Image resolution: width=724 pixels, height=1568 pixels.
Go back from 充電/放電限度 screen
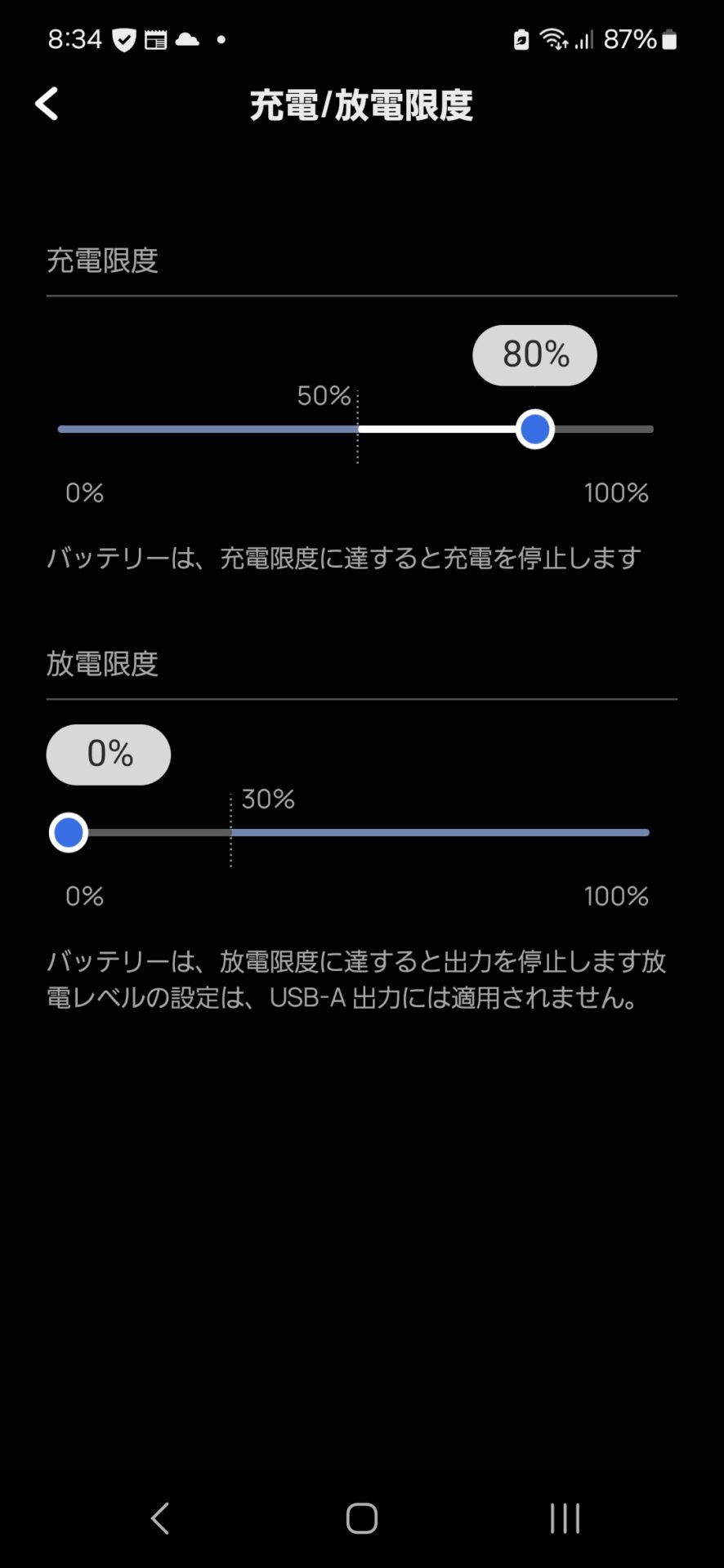[x=47, y=104]
